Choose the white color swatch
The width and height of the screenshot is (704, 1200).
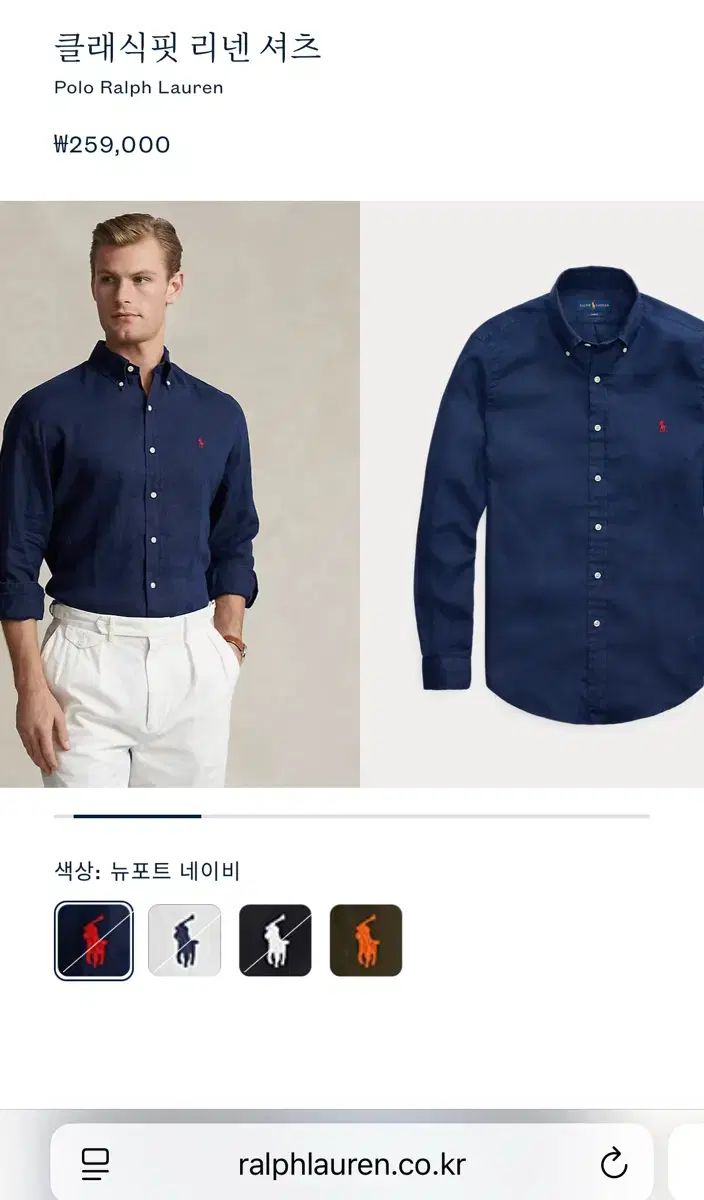point(184,941)
